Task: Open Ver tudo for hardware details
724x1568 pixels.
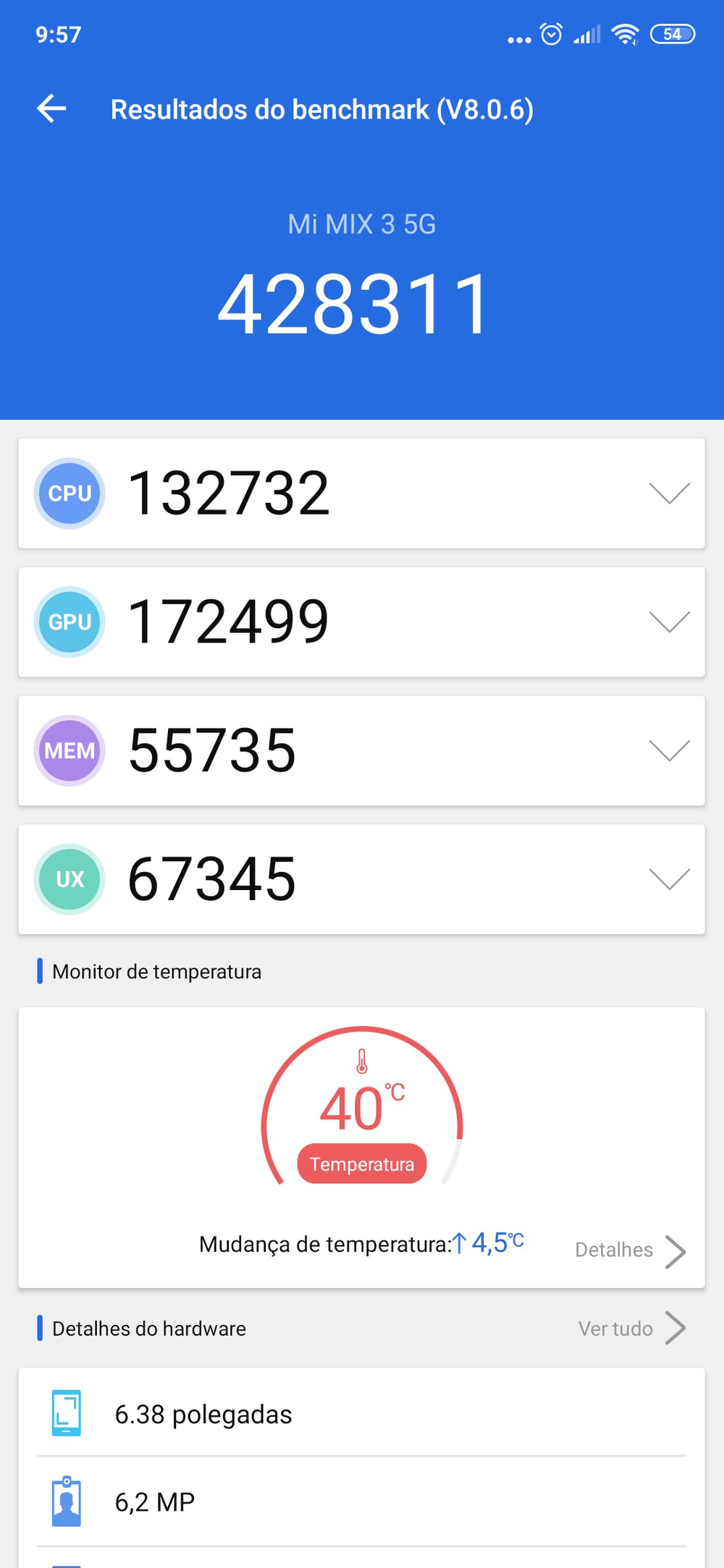Action: pos(631,1328)
